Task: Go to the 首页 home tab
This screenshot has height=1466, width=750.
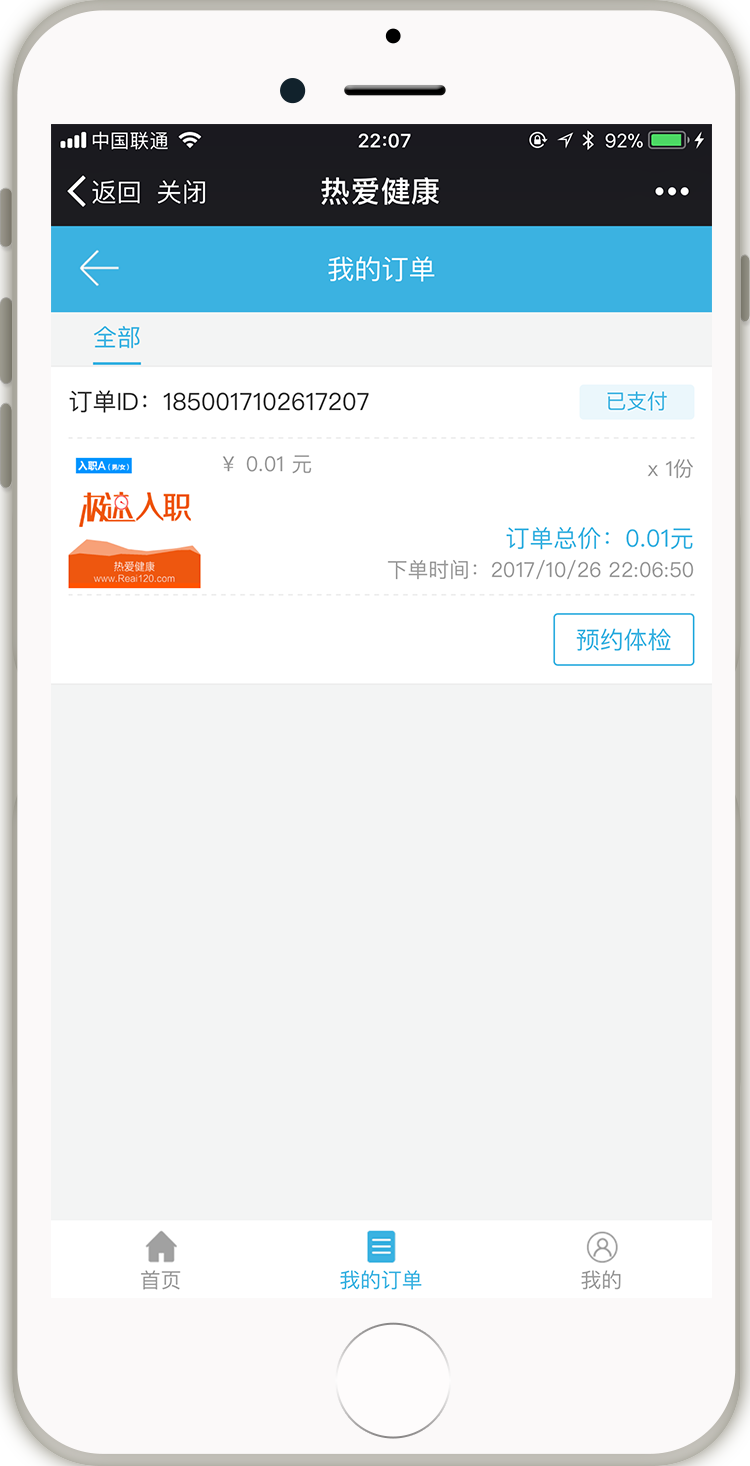Action: point(161,1260)
